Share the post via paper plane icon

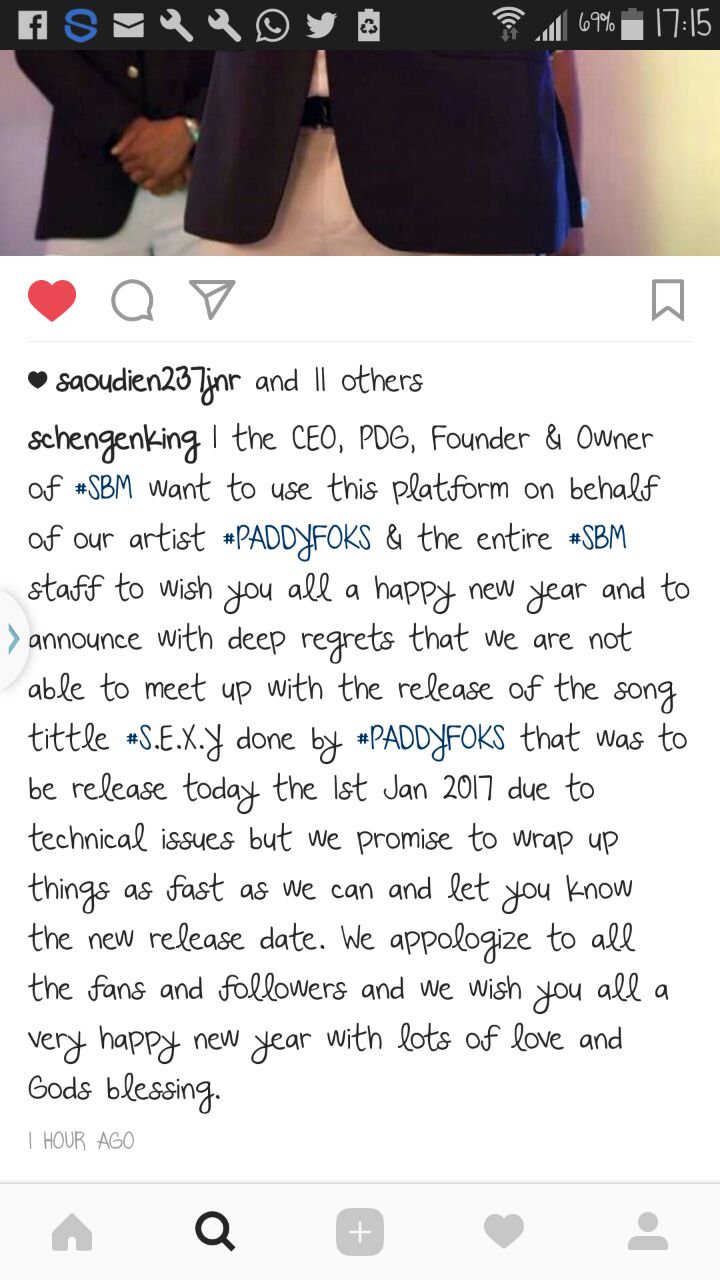click(212, 299)
